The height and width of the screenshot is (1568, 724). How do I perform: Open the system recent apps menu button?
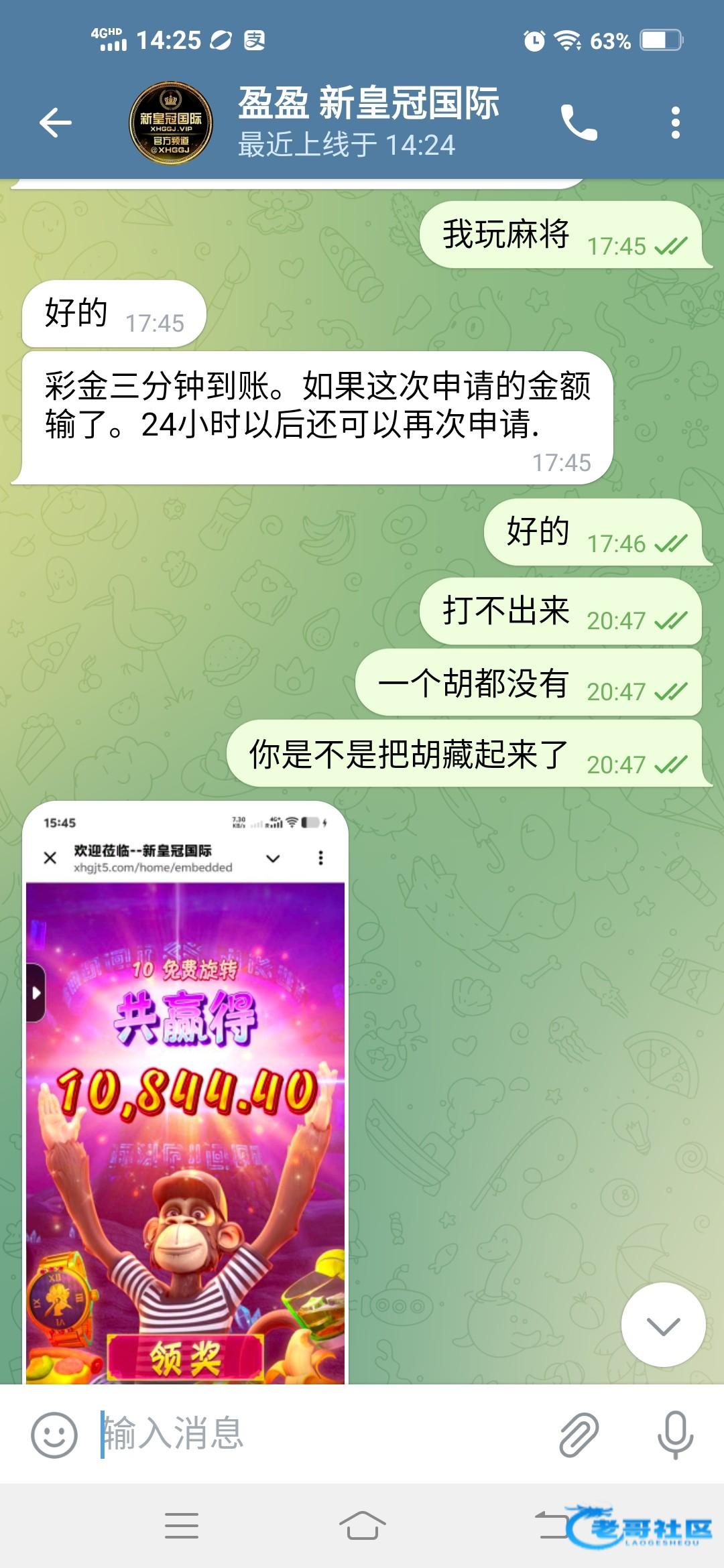point(181,1526)
